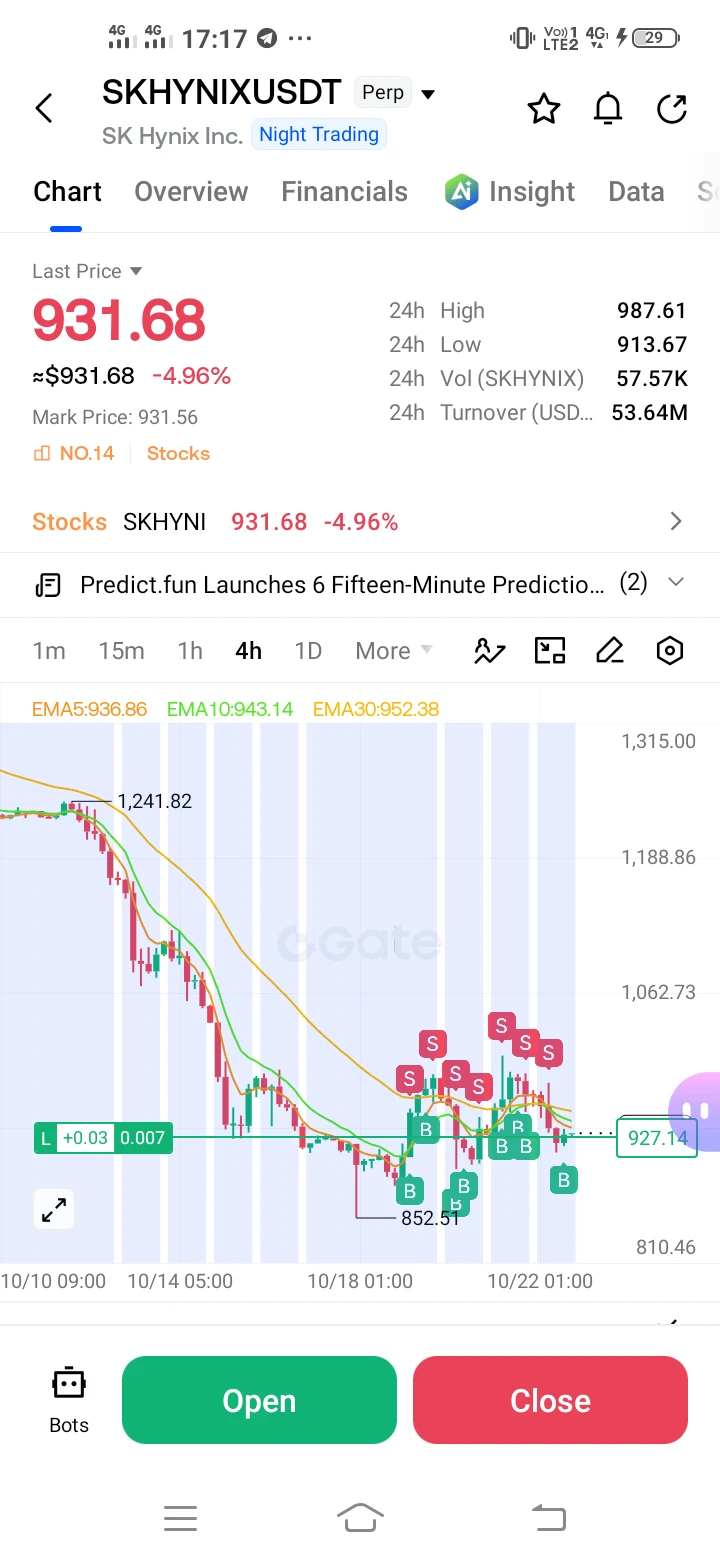Viewport: 720px width, 1560px height.
Task: Open the Perp contract type dropdown
Action: point(396,94)
